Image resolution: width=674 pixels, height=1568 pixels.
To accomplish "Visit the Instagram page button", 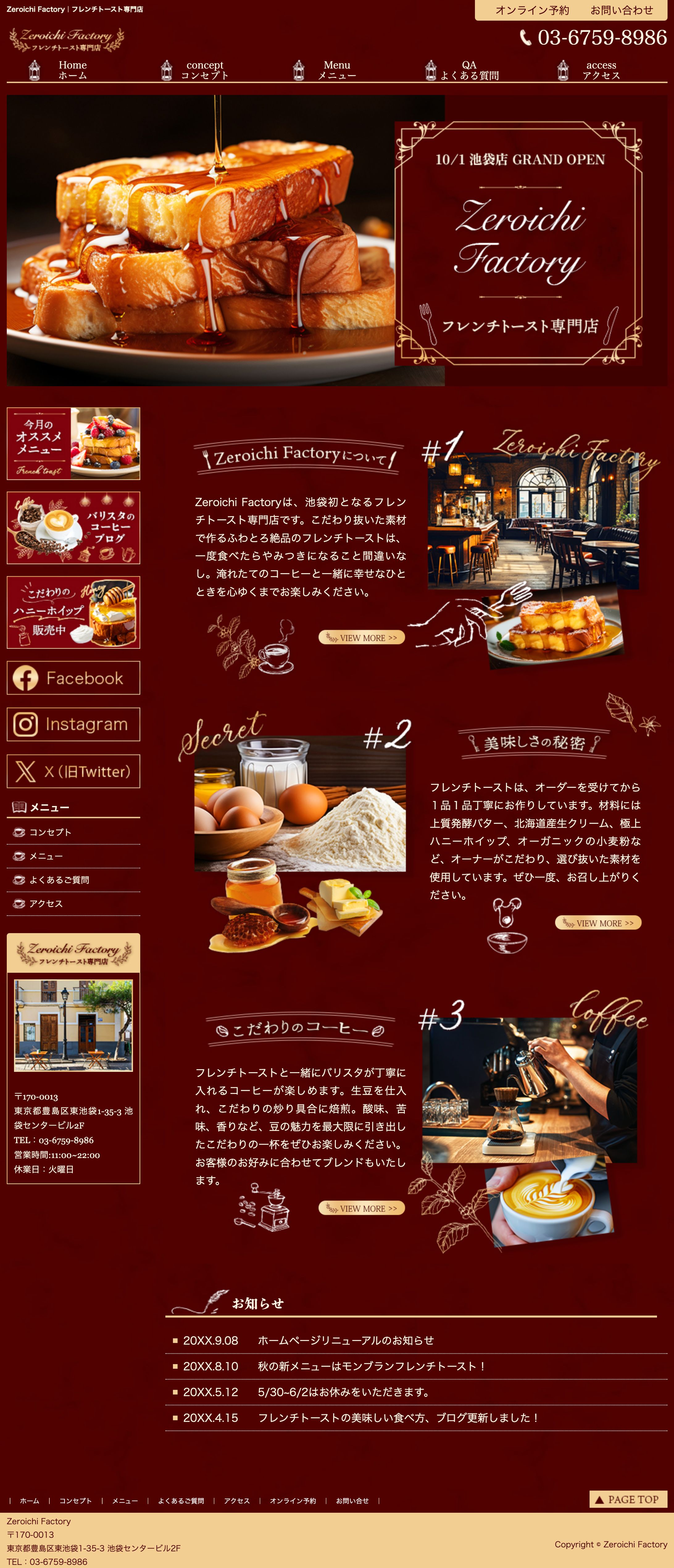I will (x=73, y=724).
